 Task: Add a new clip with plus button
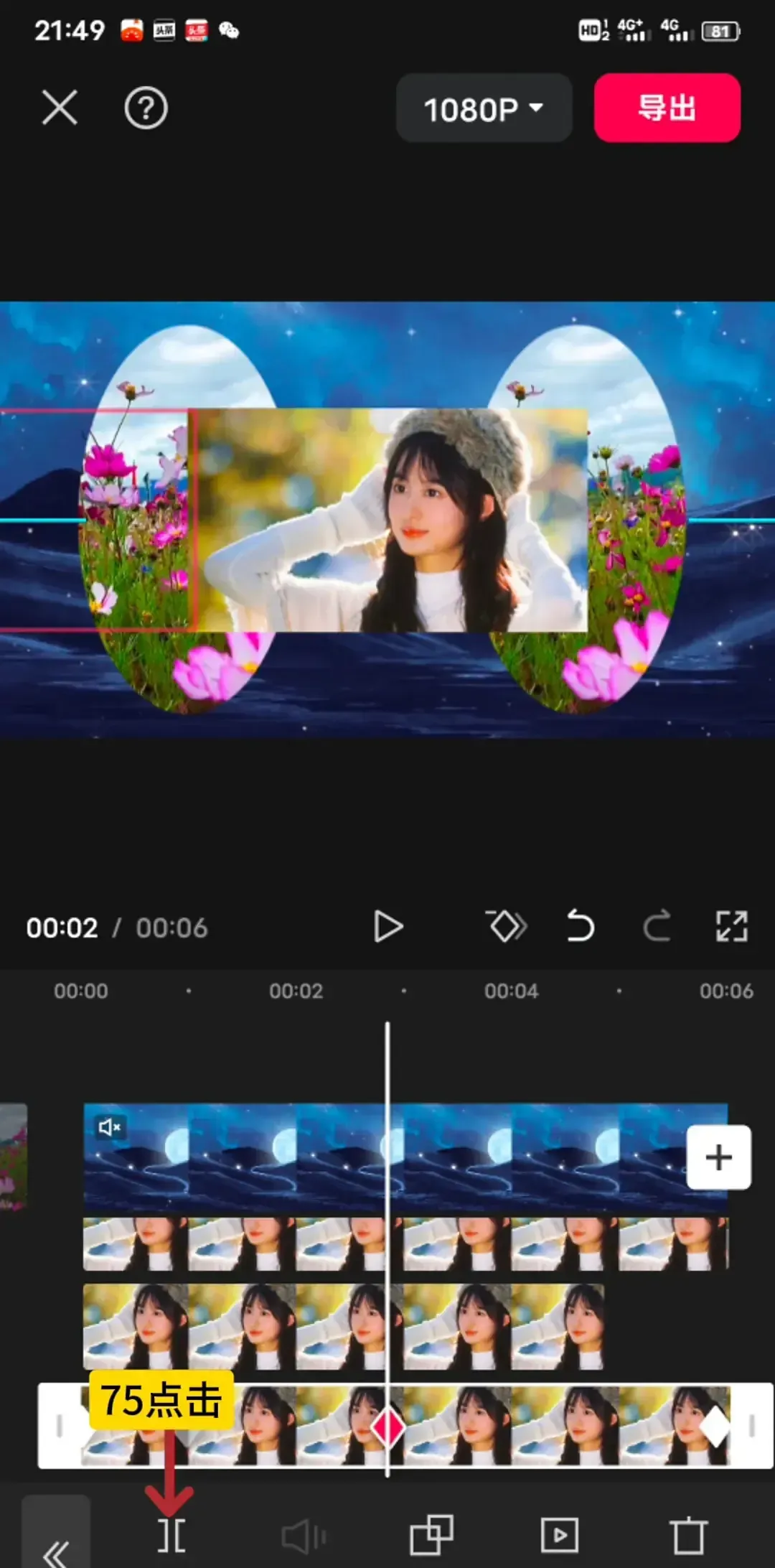click(x=718, y=1157)
